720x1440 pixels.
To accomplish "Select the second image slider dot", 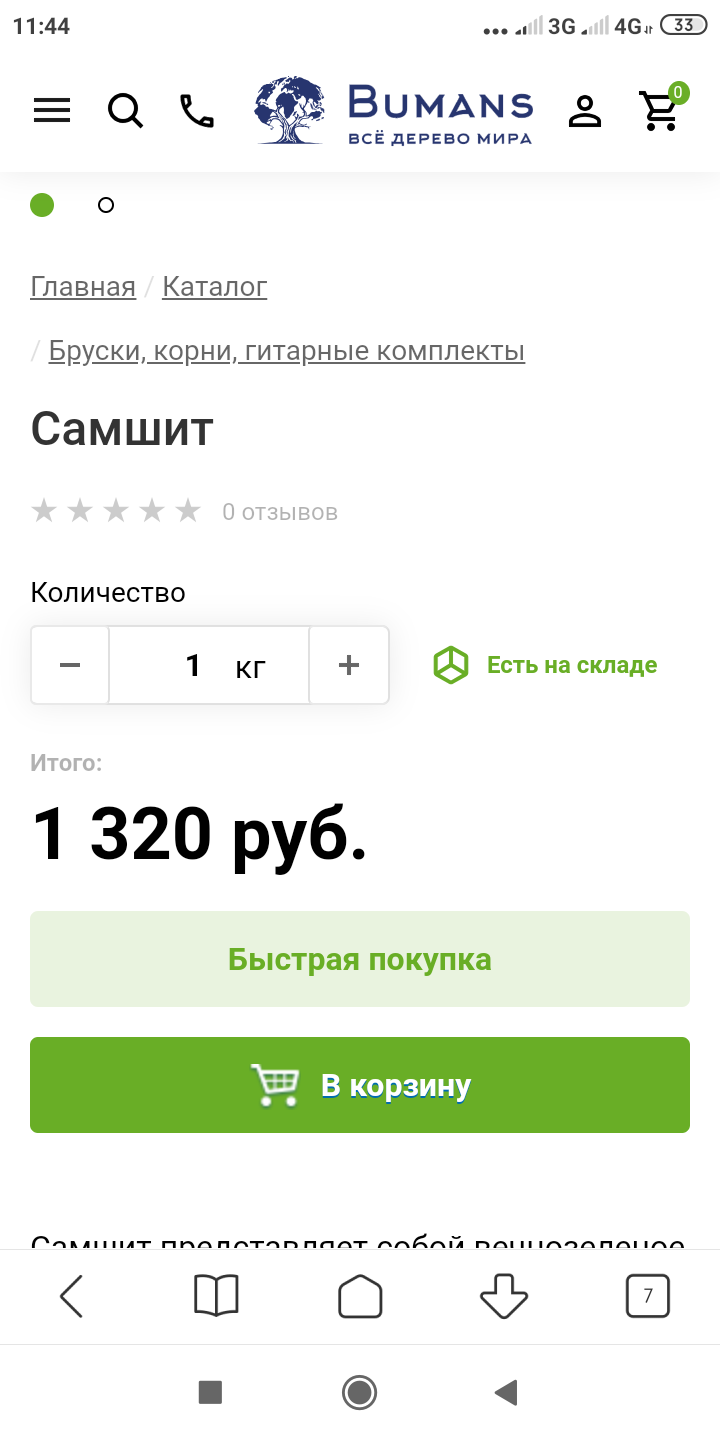I will (x=106, y=205).
